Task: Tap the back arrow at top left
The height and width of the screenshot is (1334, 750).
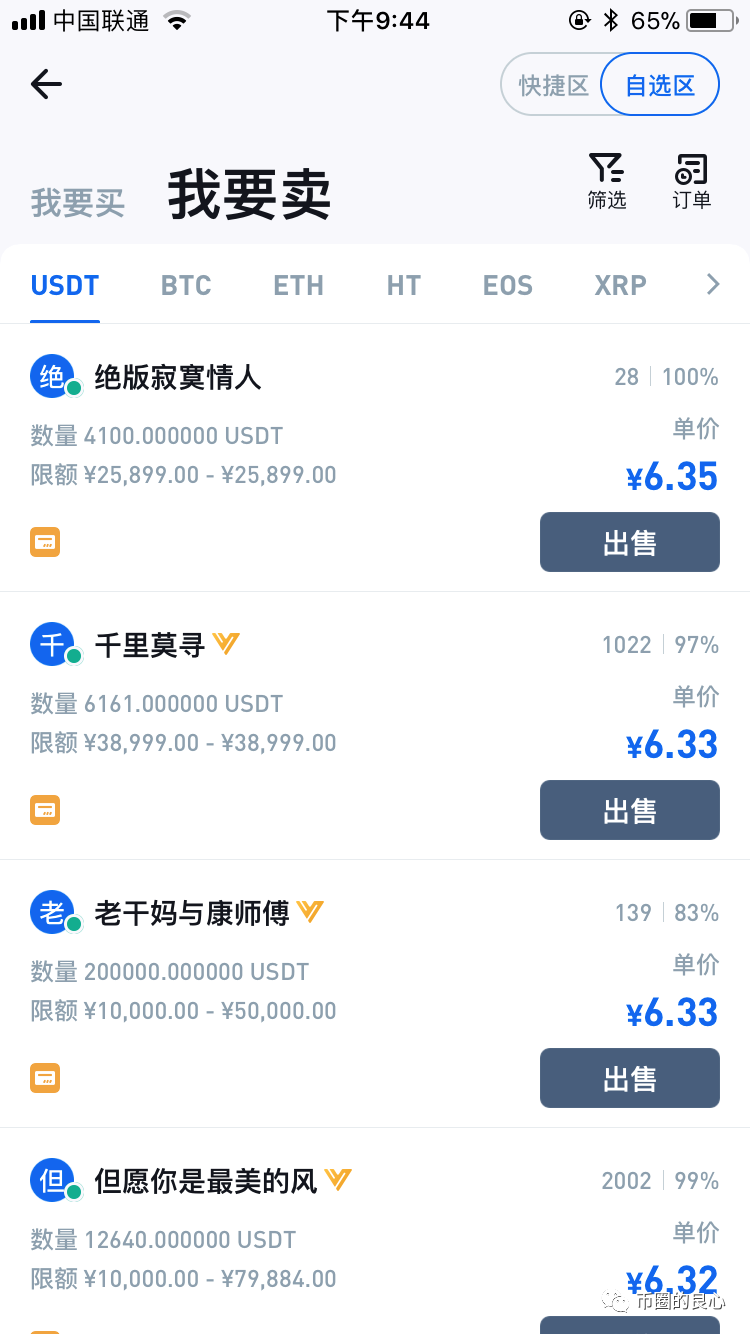Action: [45, 84]
